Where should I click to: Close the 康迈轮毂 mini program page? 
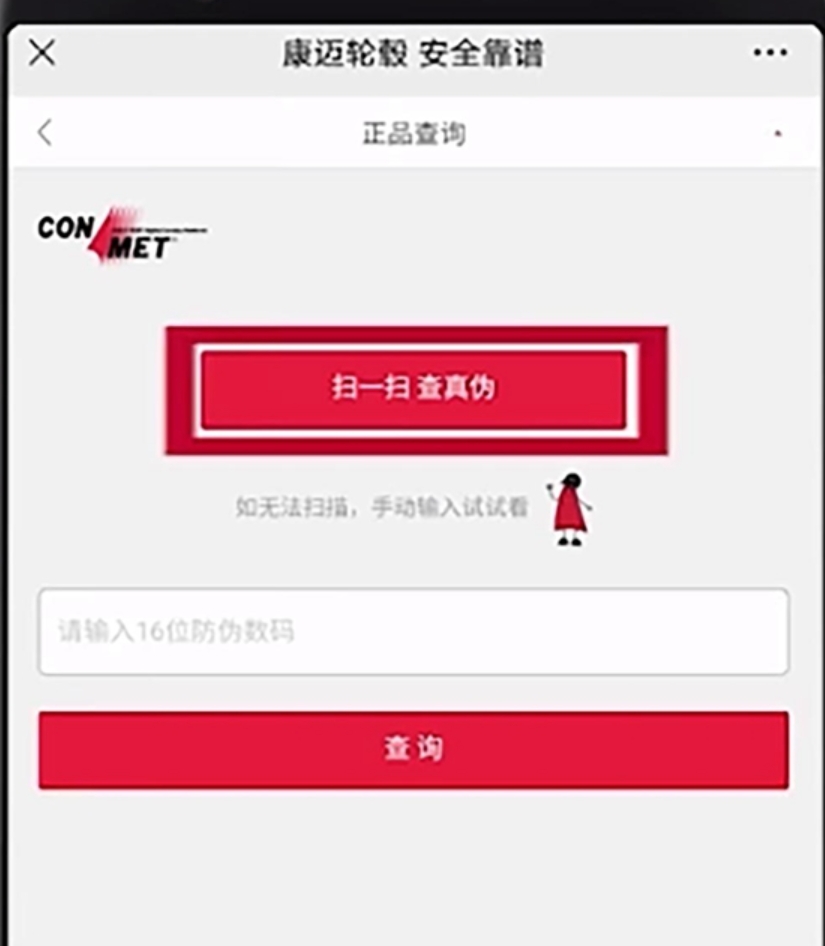42,54
